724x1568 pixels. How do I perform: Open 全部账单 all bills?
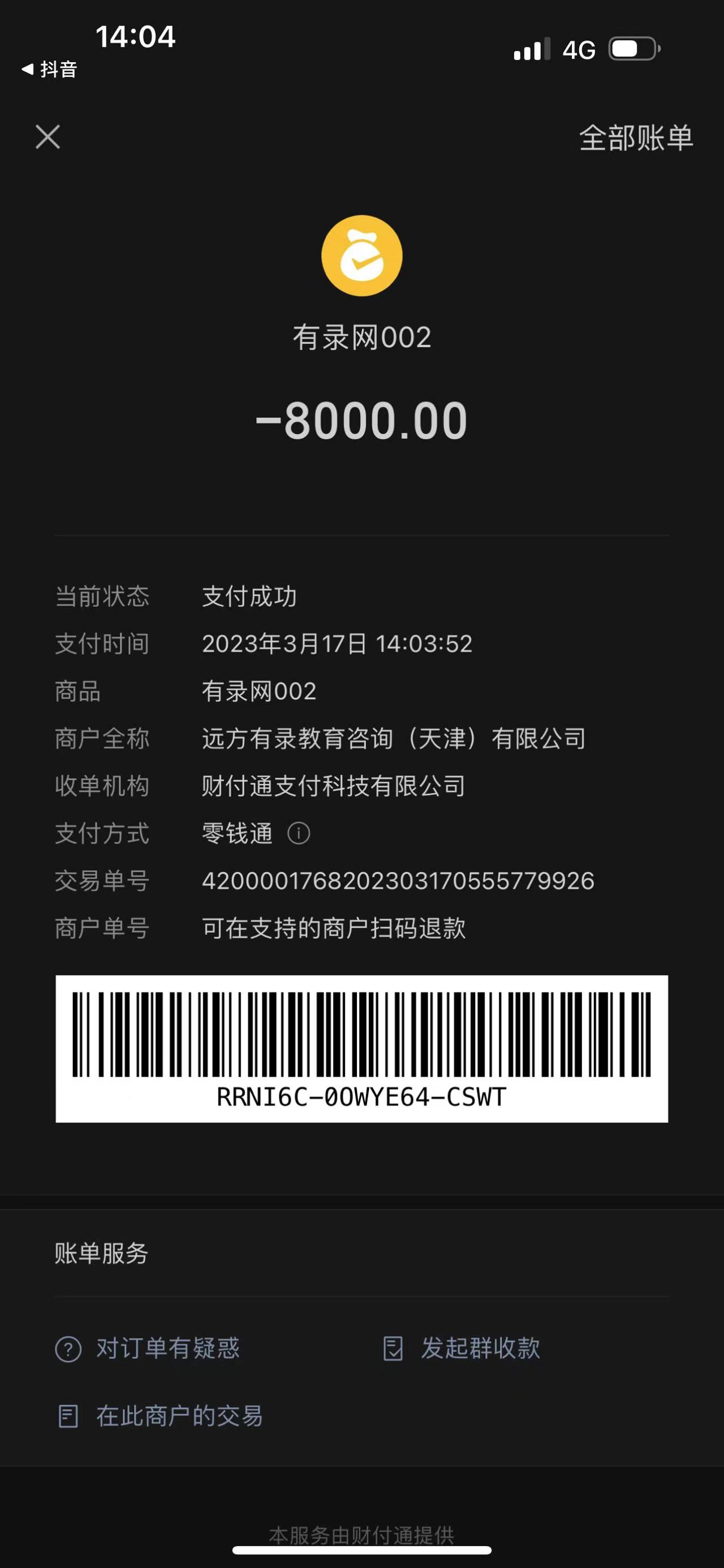point(636,137)
